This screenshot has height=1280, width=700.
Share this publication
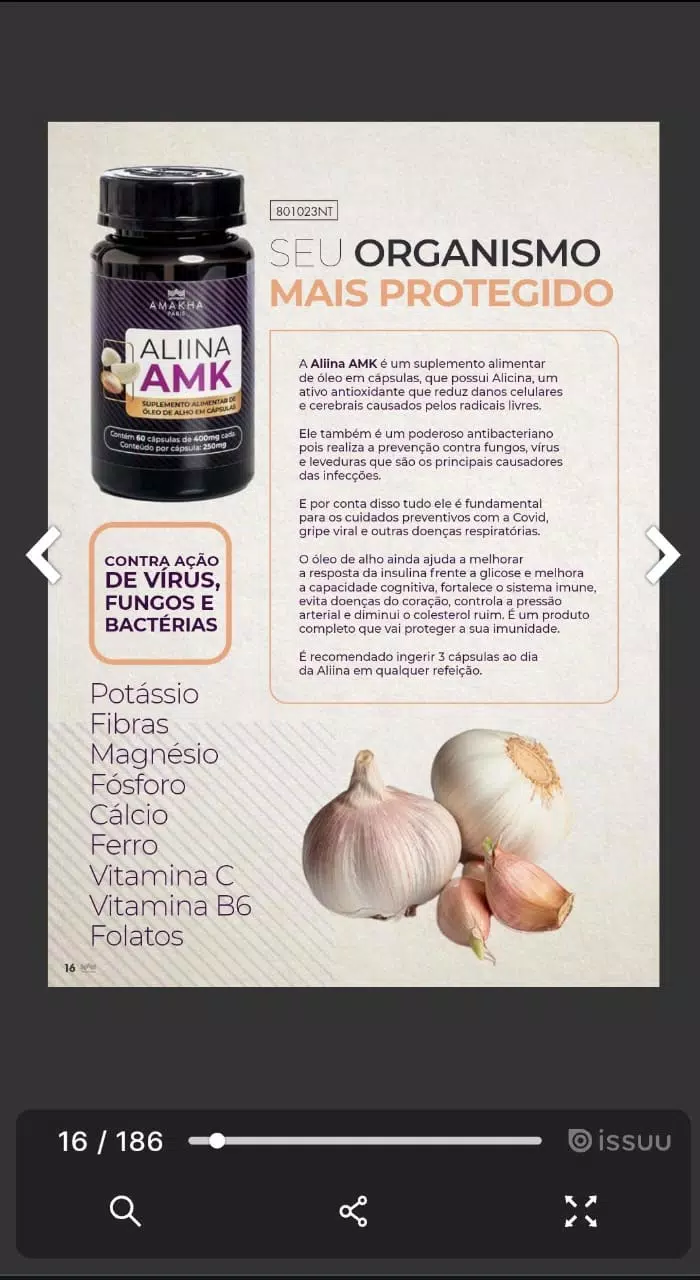tap(353, 1210)
